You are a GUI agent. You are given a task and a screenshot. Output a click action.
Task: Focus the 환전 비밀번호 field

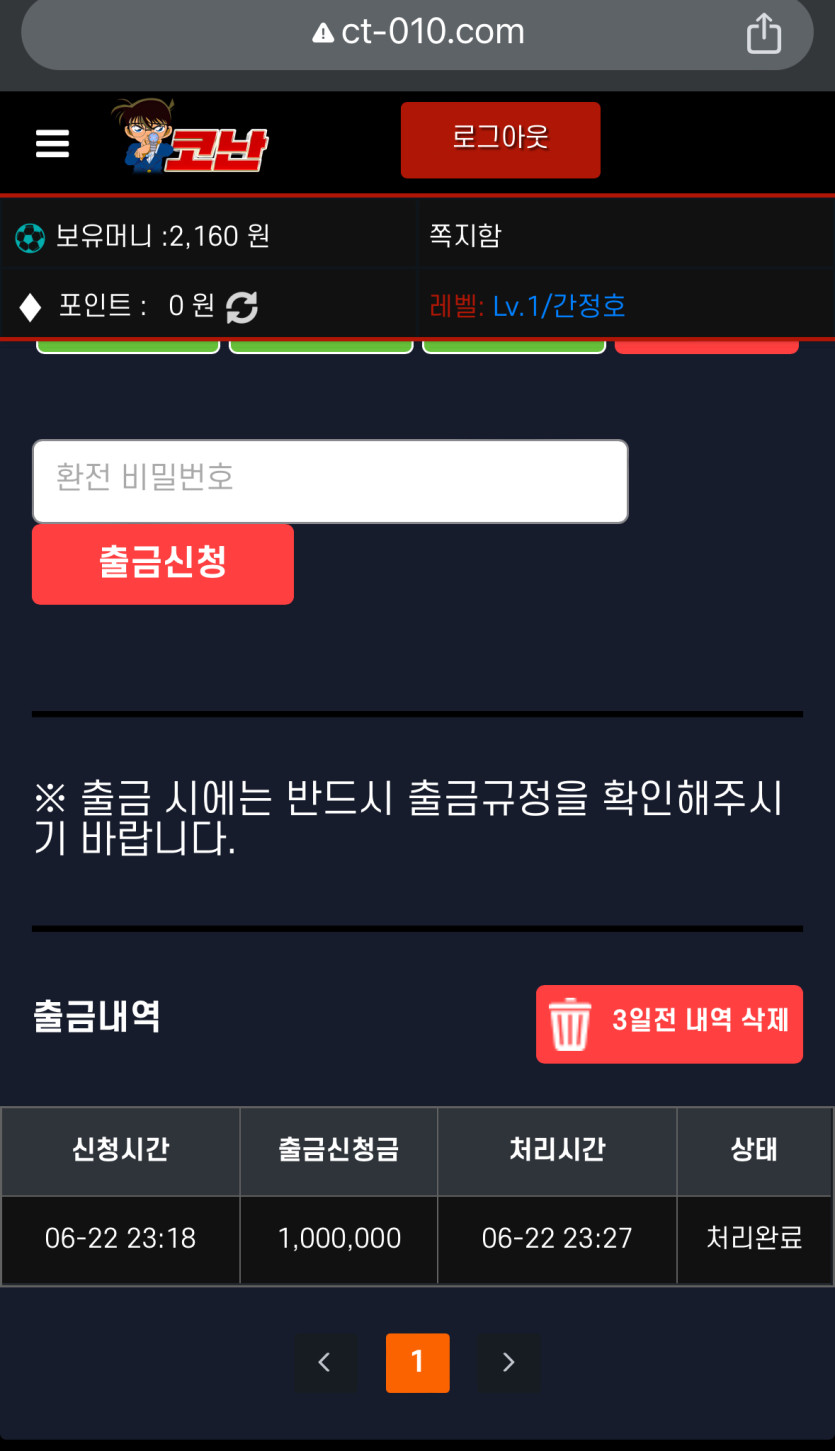point(330,481)
